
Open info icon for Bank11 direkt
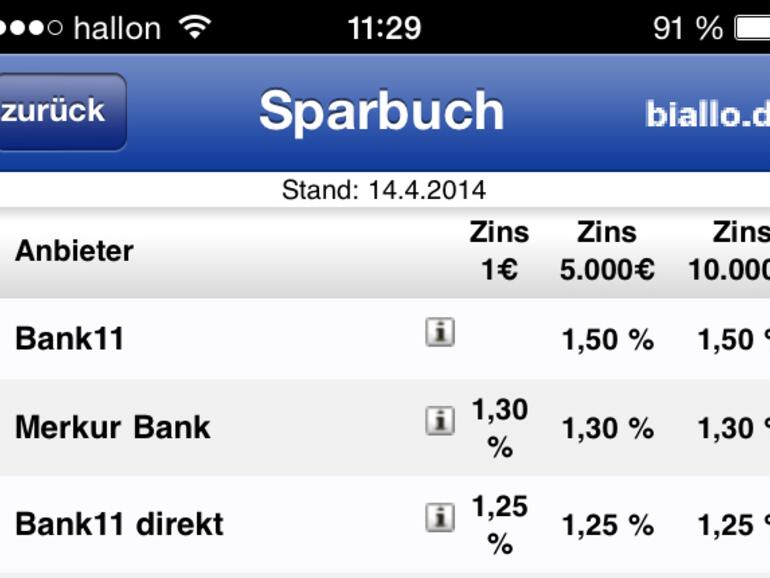(439, 517)
